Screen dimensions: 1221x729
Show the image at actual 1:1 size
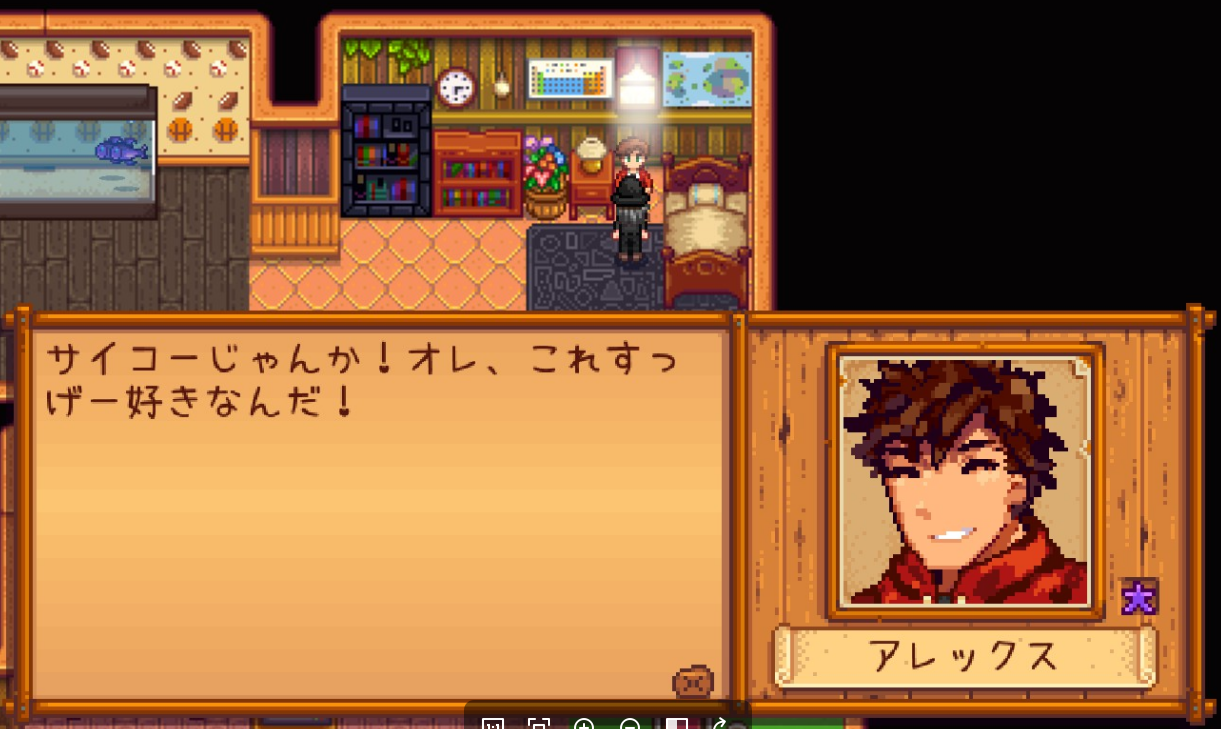[x=493, y=725]
